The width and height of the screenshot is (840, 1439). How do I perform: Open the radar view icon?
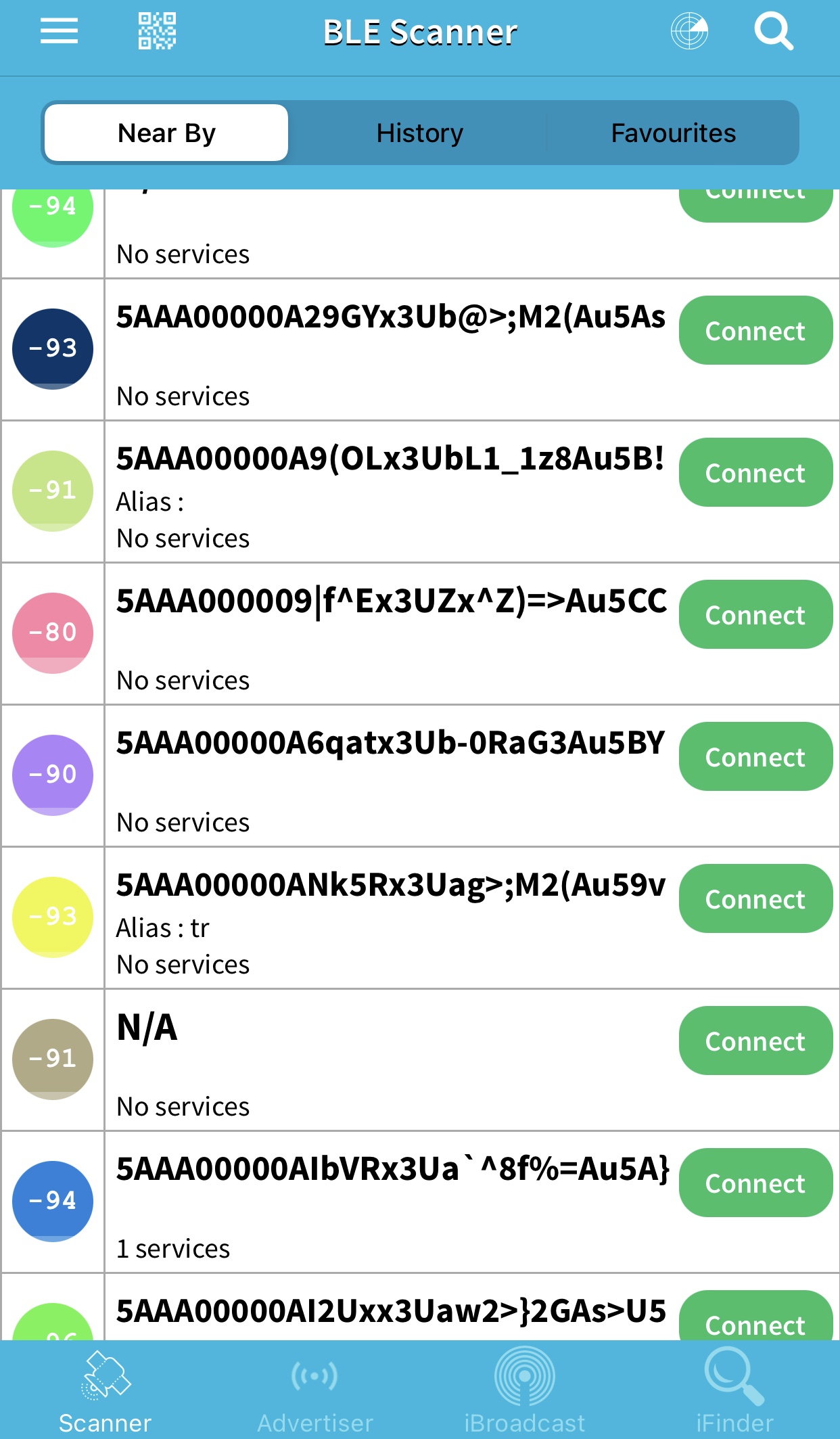pos(689,31)
